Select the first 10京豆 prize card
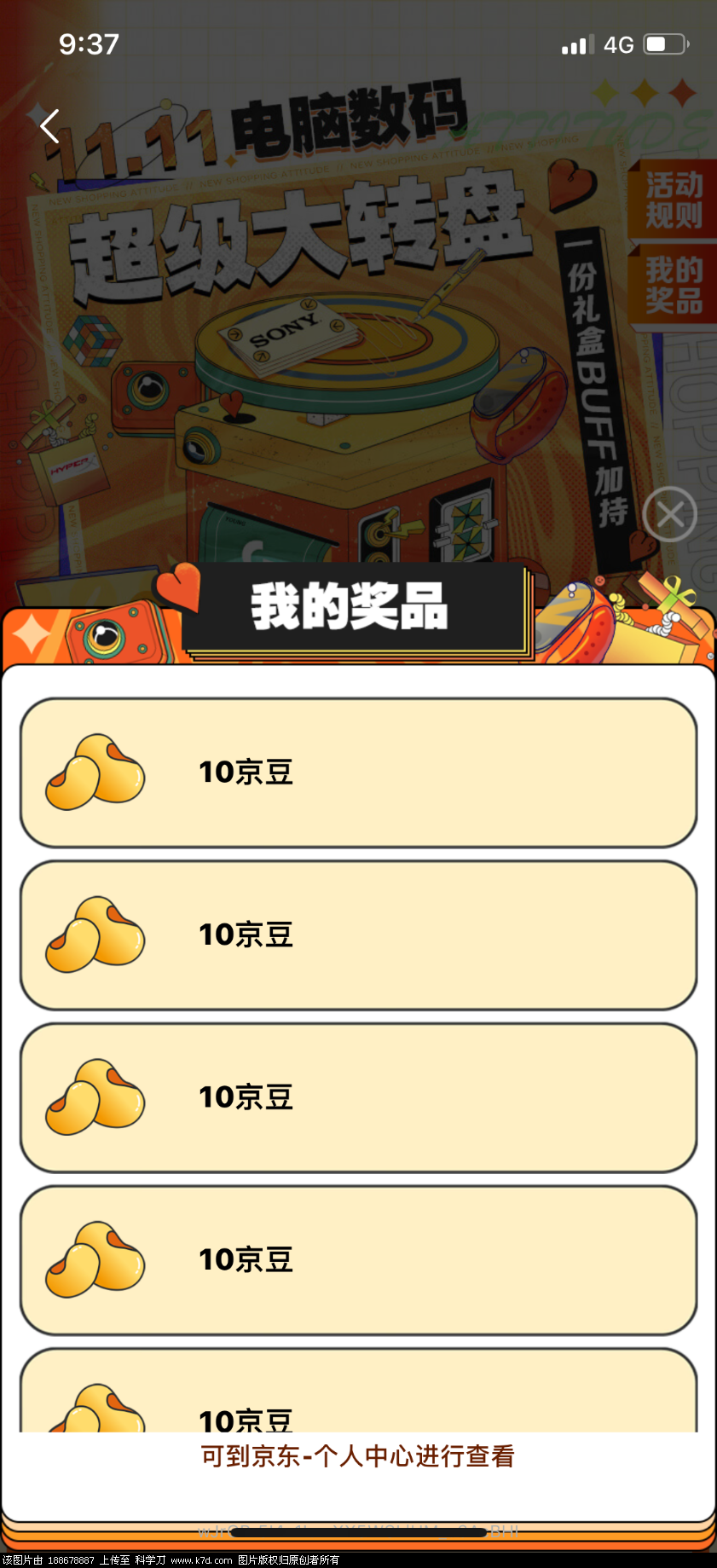This screenshot has height=1568, width=717. pyautogui.click(x=358, y=772)
